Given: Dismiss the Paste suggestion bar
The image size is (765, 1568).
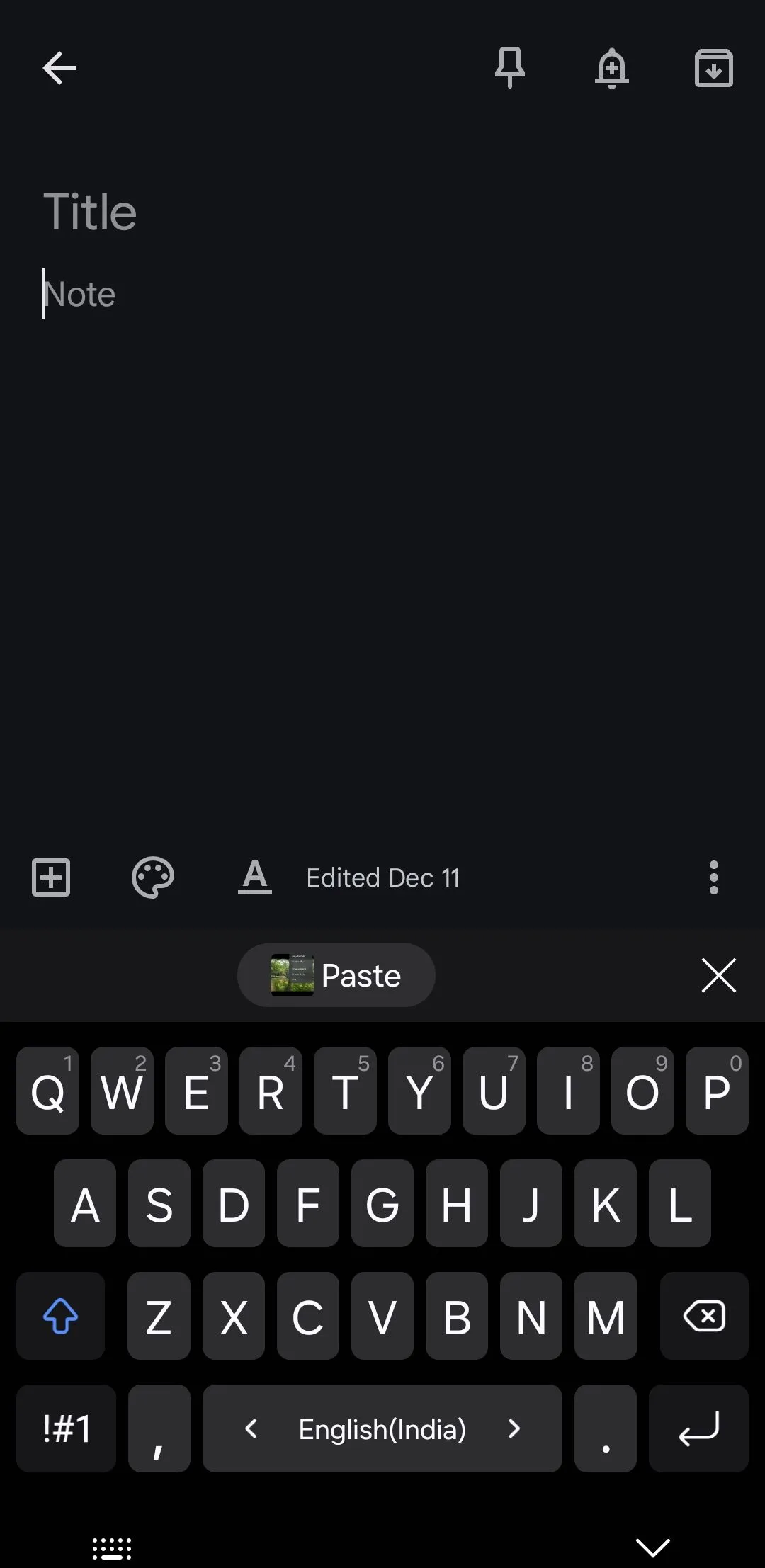Looking at the screenshot, I should point(718,975).
